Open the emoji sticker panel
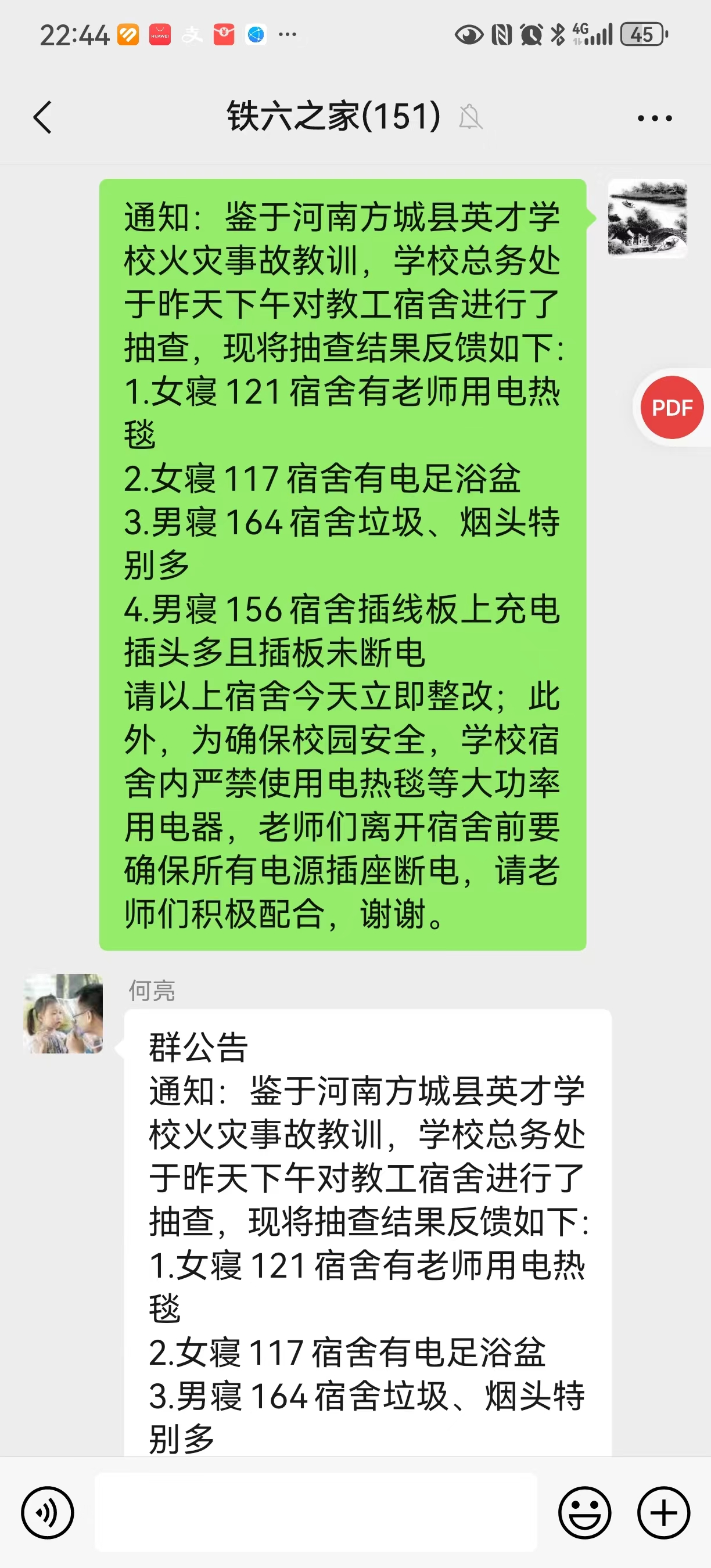This screenshot has height=1568, width=711. coord(584,1513)
